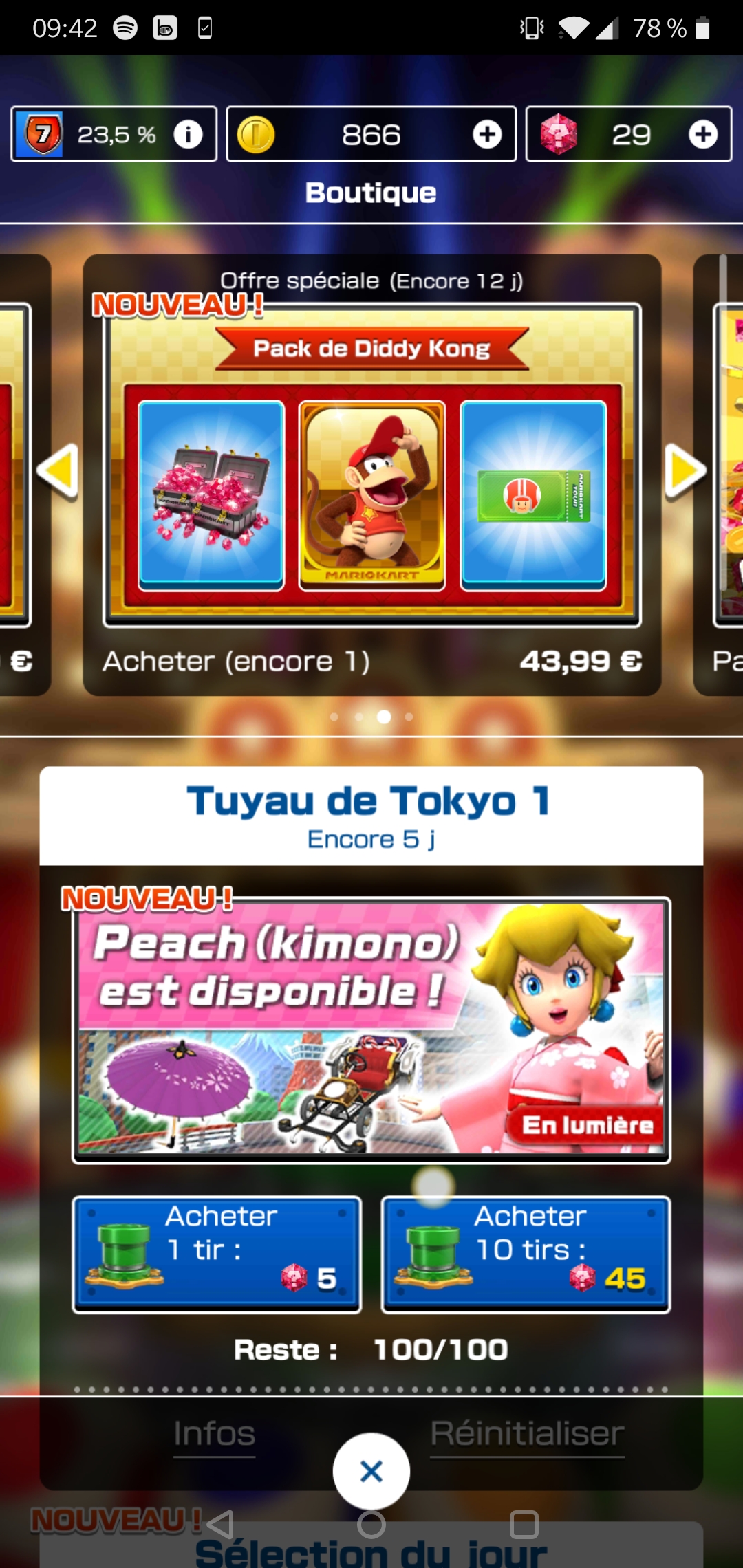
Task: Go to the next offer with the right arrow
Action: 685,471
